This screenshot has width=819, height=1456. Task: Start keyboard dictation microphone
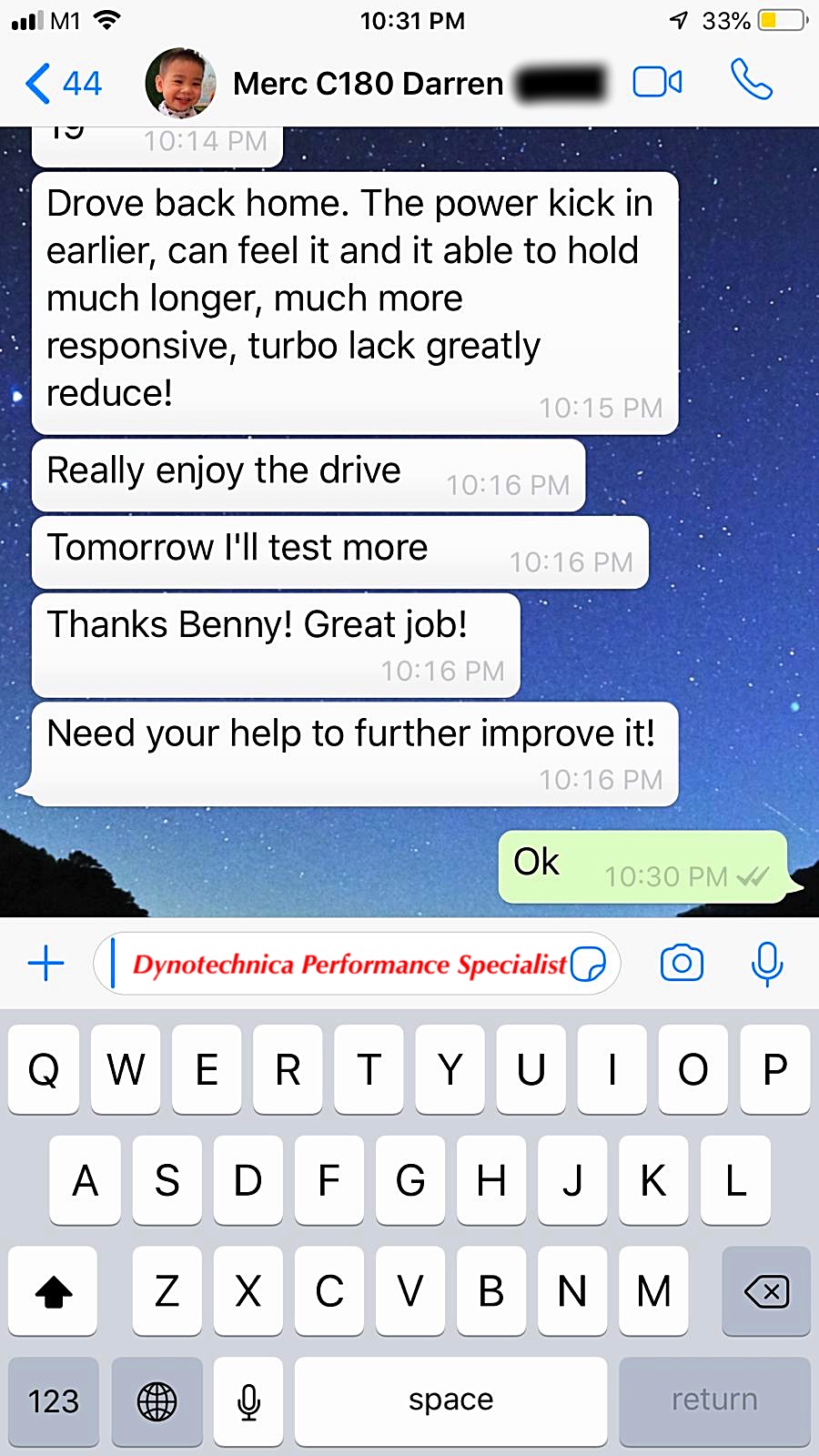(248, 1400)
